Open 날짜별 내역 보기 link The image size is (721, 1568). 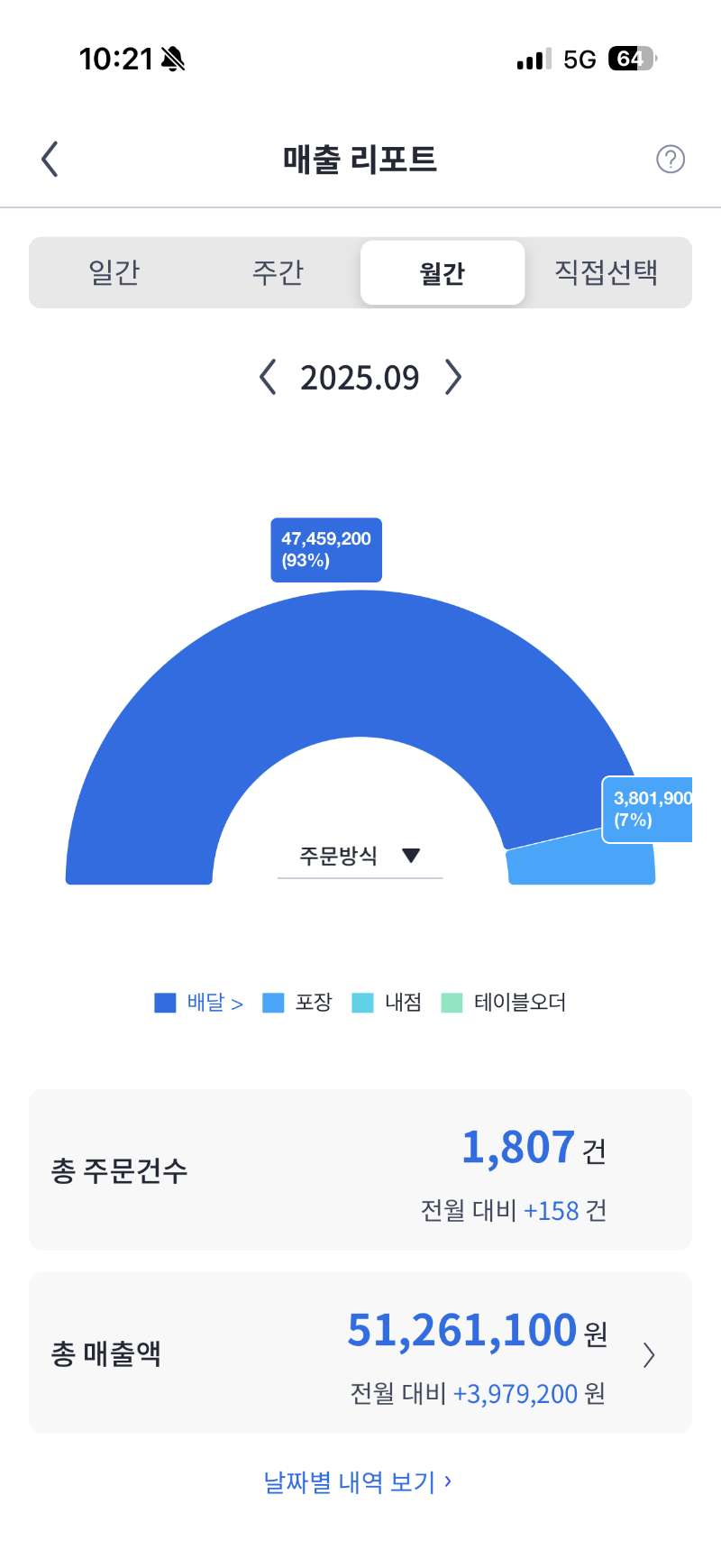tap(358, 1482)
